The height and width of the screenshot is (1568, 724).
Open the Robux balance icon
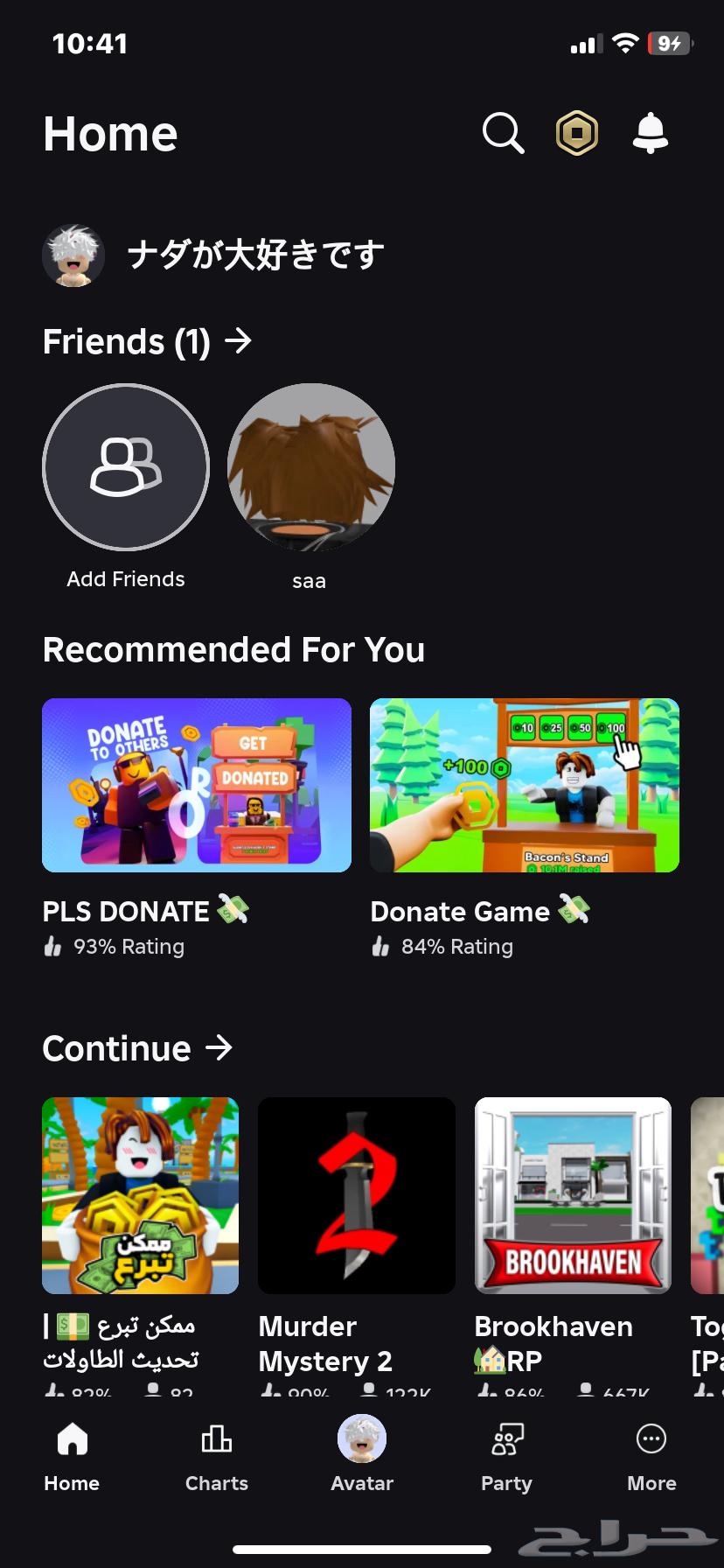tap(577, 134)
